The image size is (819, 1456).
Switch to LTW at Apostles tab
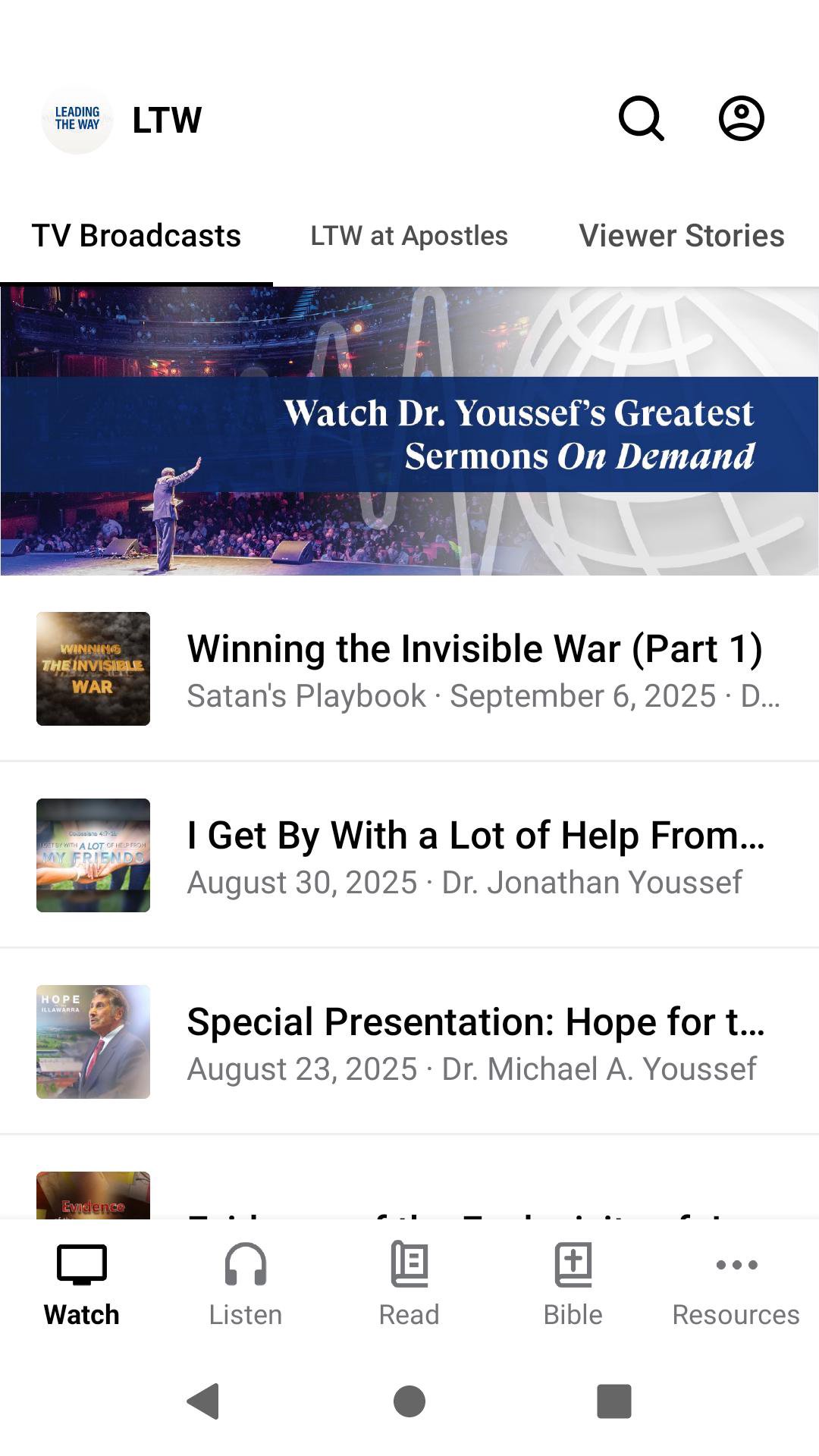pyautogui.click(x=409, y=236)
